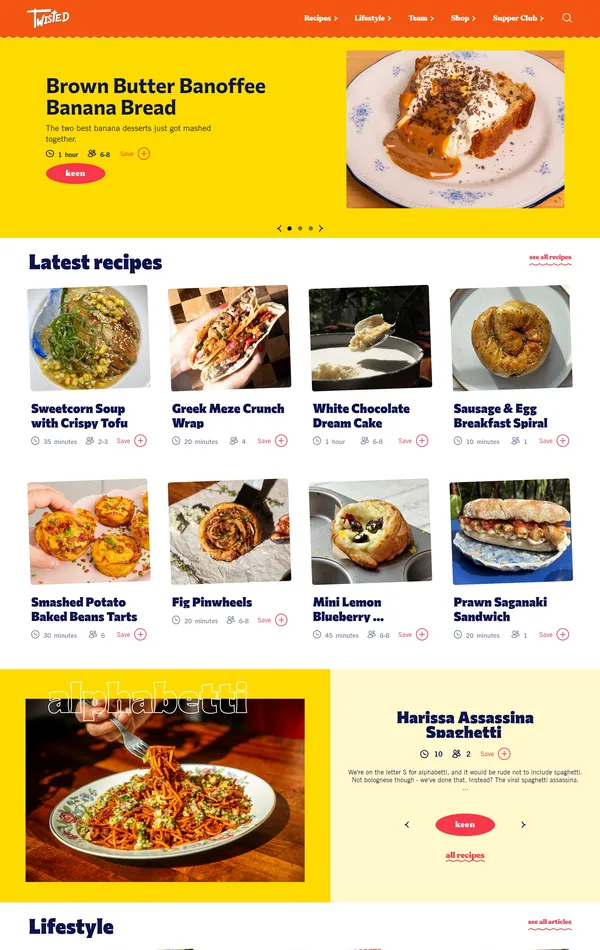Tap keen under Harissa Assassina Spaghetti
Image resolution: width=600 pixels, height=950 pixels.
point(465,825)
